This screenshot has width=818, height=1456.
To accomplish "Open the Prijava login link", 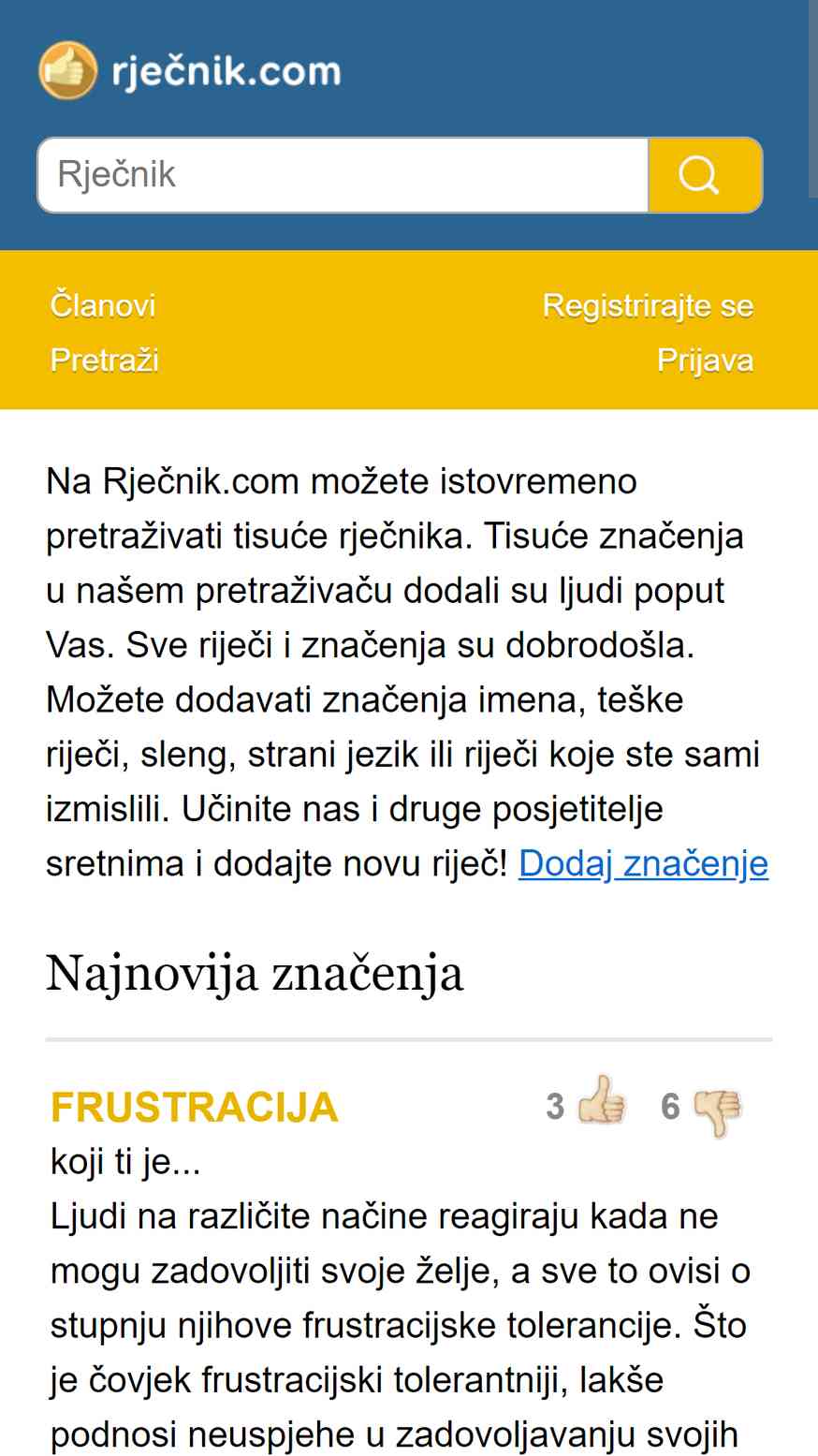I will [x=705, y=360].
